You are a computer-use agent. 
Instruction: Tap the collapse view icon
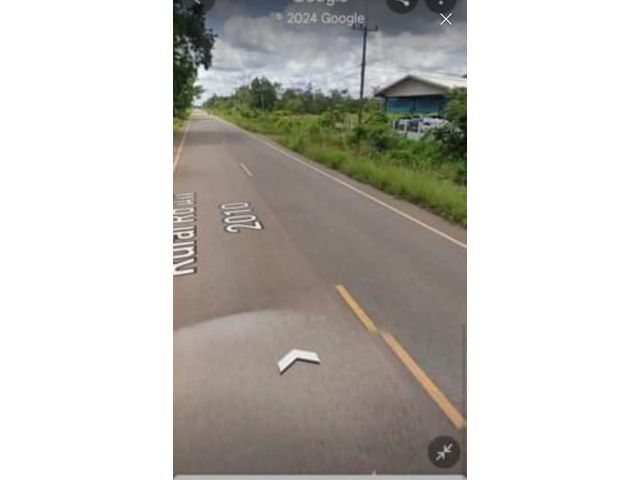click(444, 452)
